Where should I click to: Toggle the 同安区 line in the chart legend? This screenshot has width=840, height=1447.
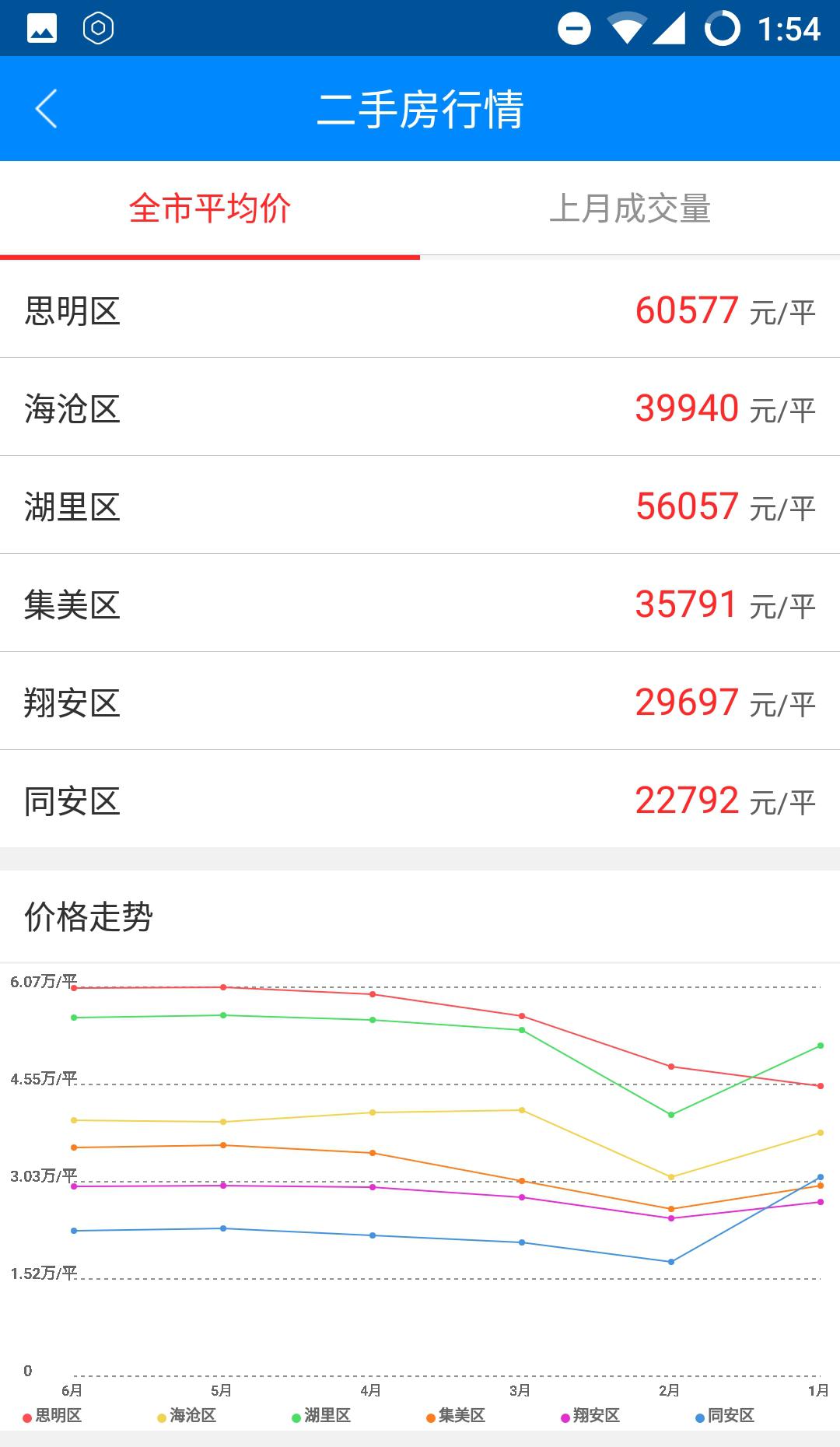tap(725, 1416)
